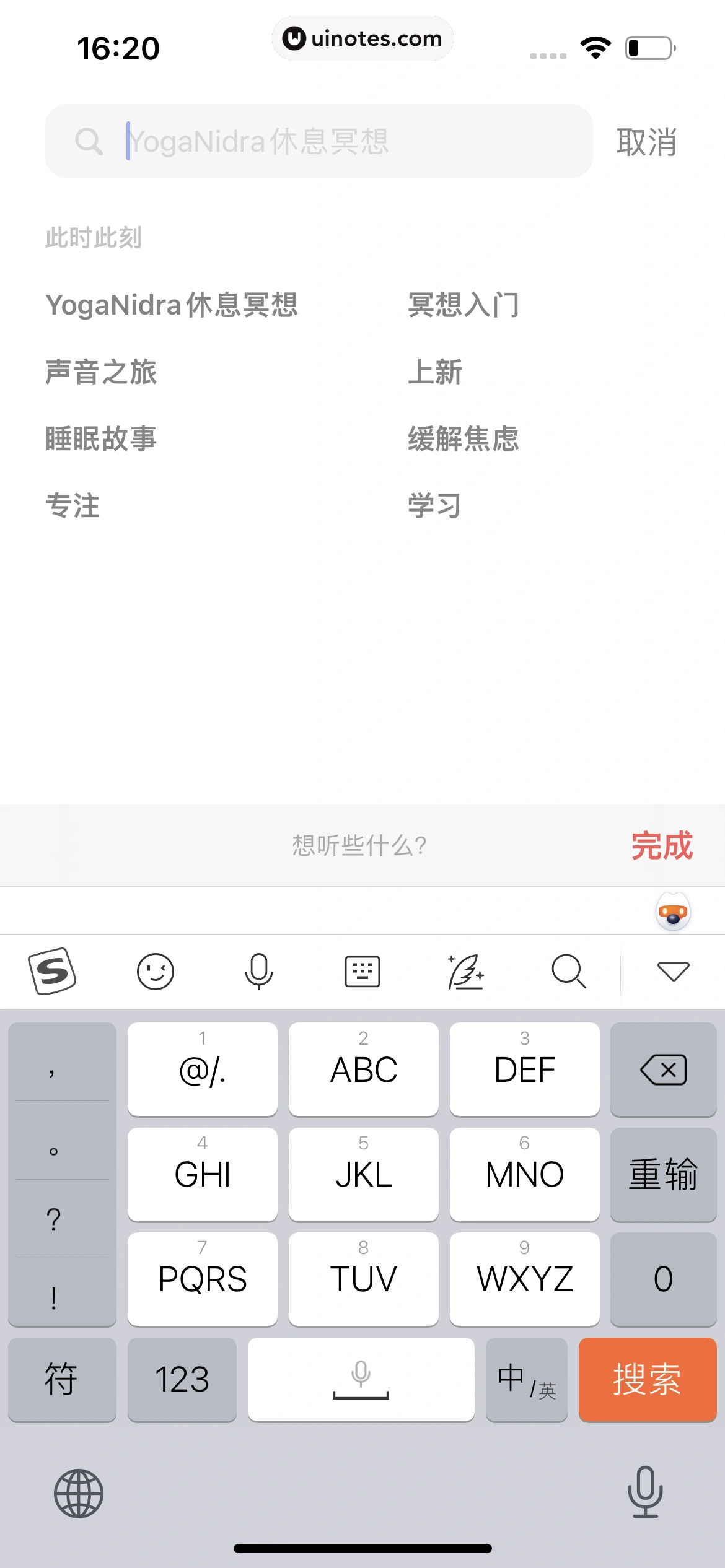Switch keyboard layout using keyboard icon
The height and width of the screenshot is (1568, 725).
pyautogui.click(x=362, y=971)
